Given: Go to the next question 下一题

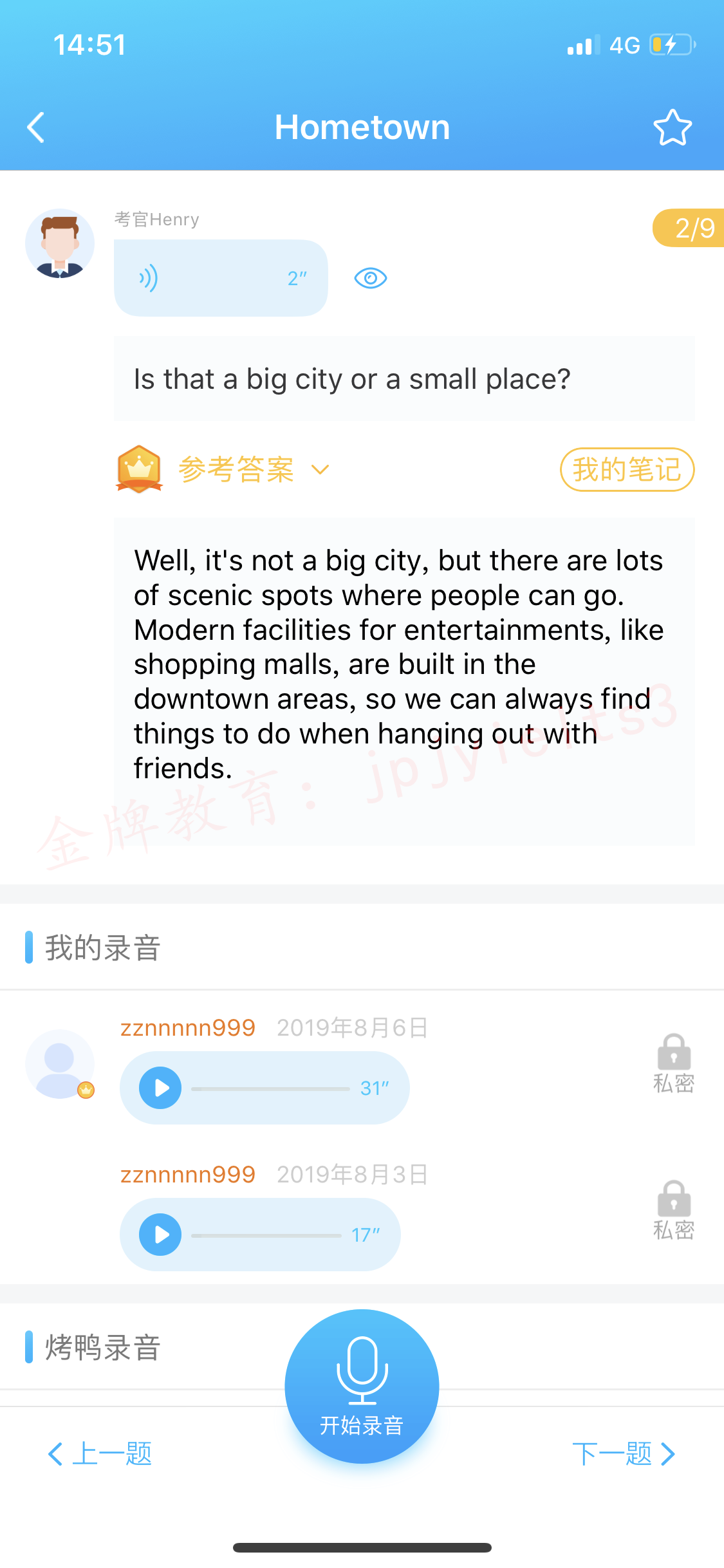Looking at the screenshot, I should pos(624,1454).
